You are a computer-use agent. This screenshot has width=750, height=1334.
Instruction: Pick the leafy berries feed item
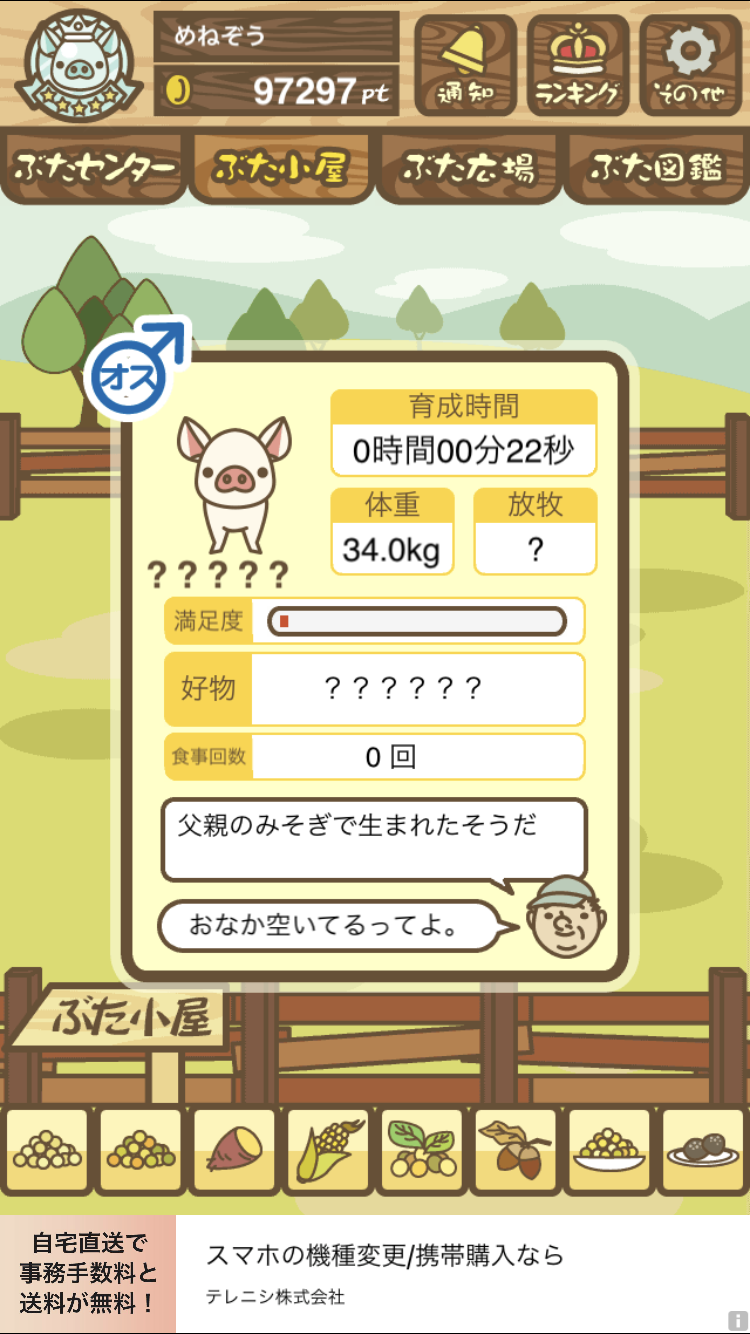point(422,1151)
